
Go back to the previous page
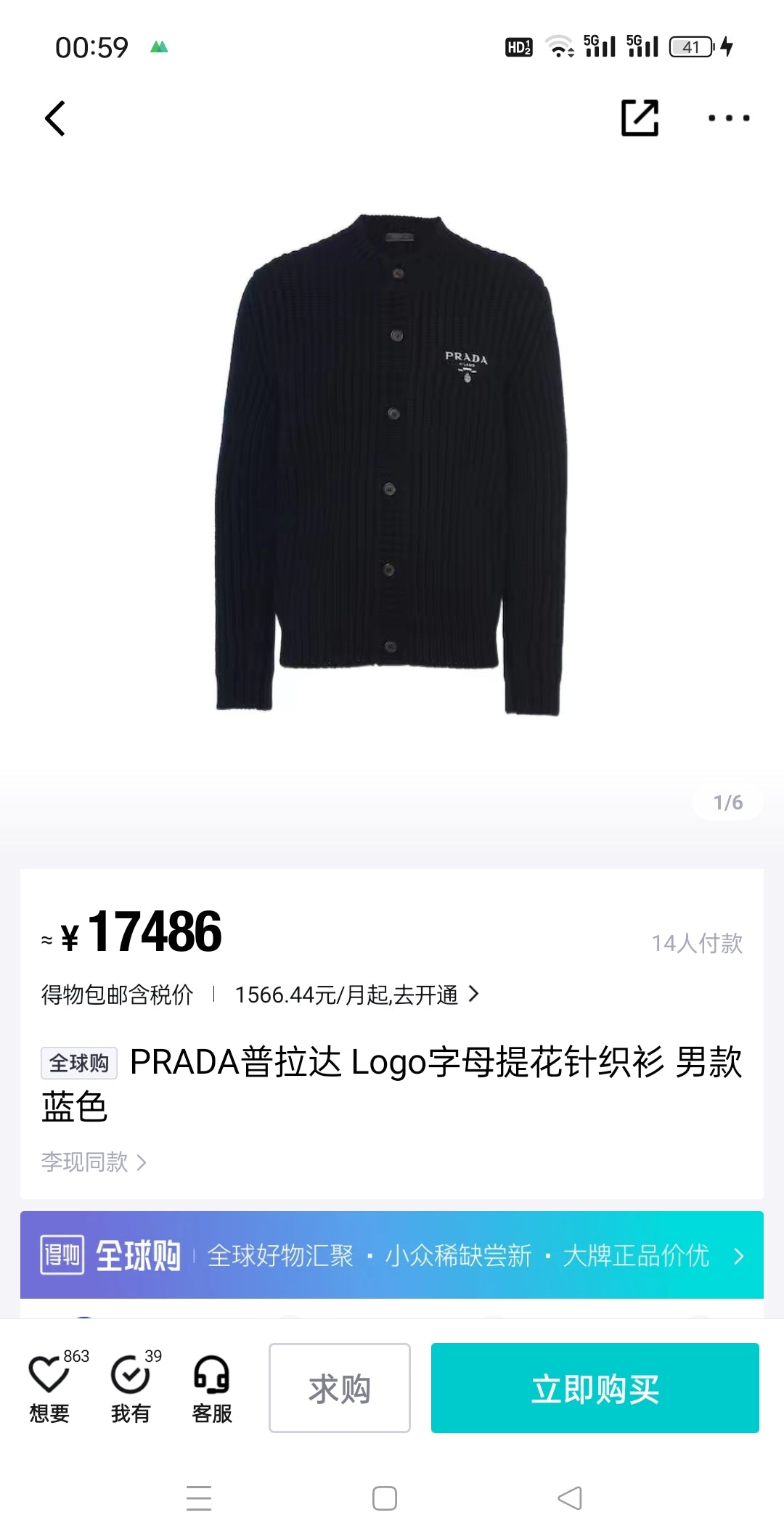56,118
